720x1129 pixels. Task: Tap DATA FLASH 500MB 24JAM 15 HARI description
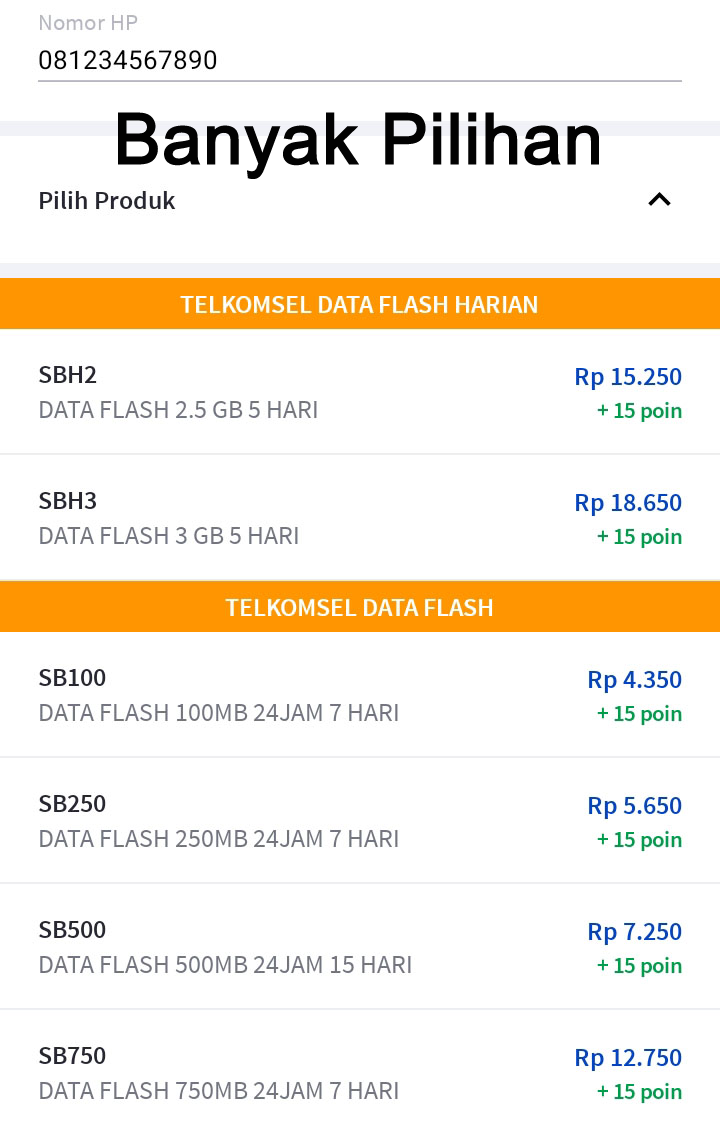pos(225,964)
